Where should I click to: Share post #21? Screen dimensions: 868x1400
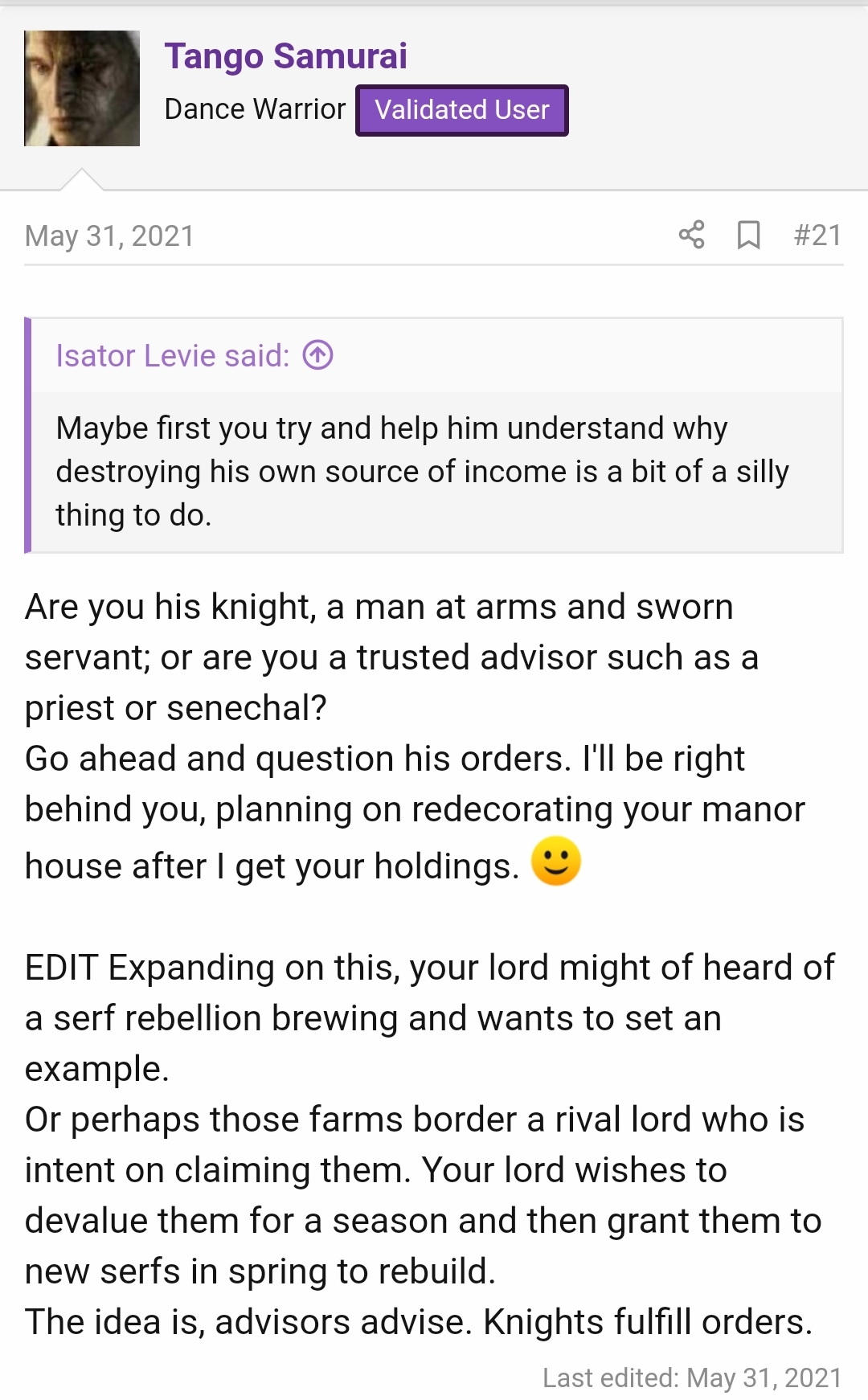point(691,235)
